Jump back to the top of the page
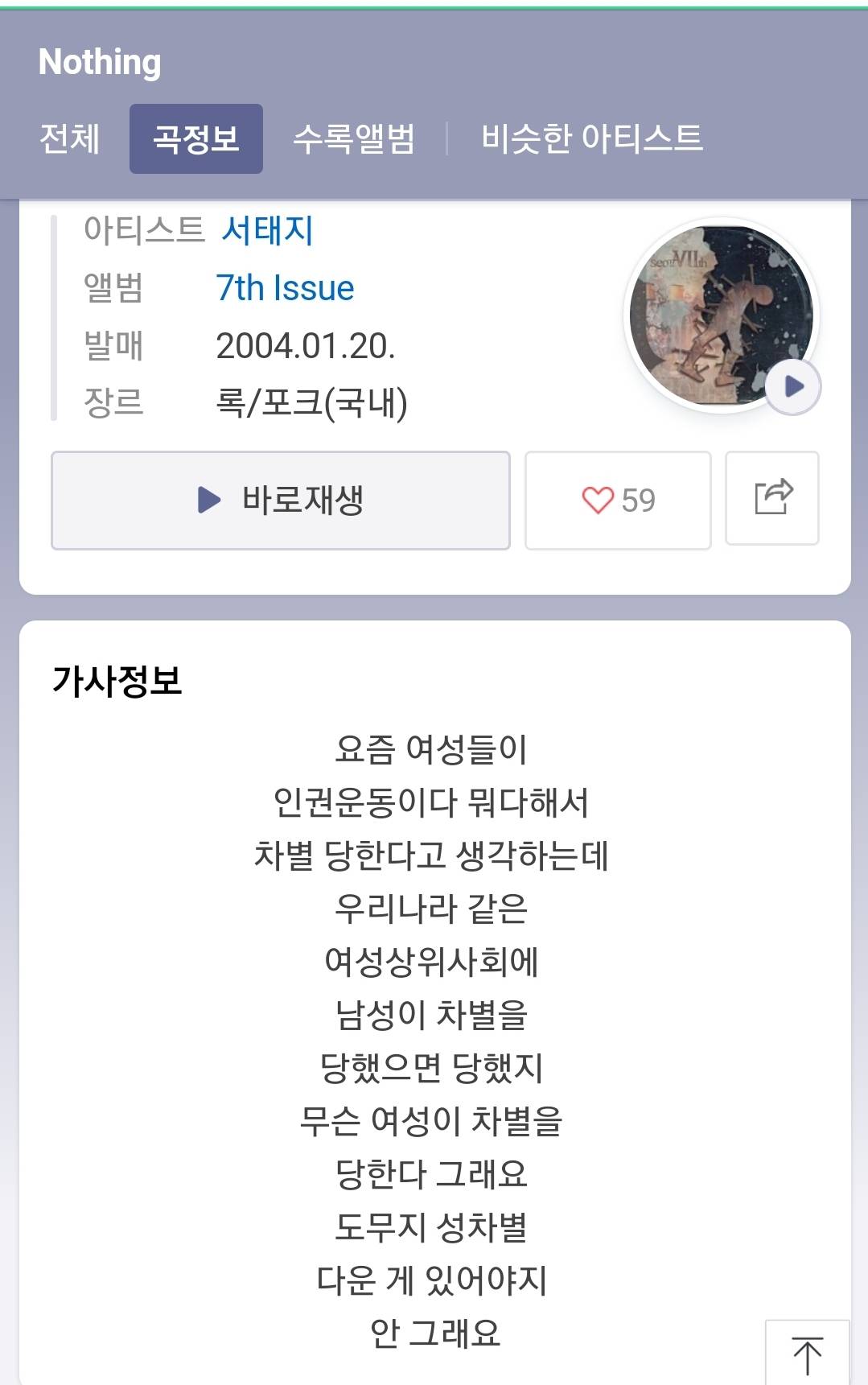 807,1355
